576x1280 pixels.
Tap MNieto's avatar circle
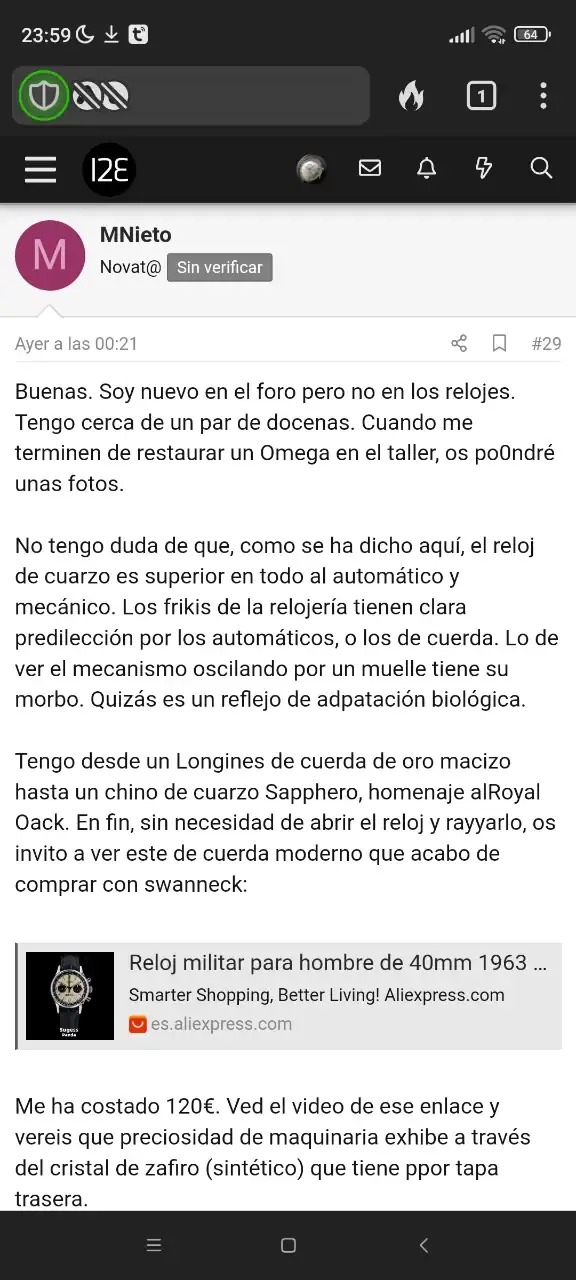pyautogui.click(x=50, y=255)
